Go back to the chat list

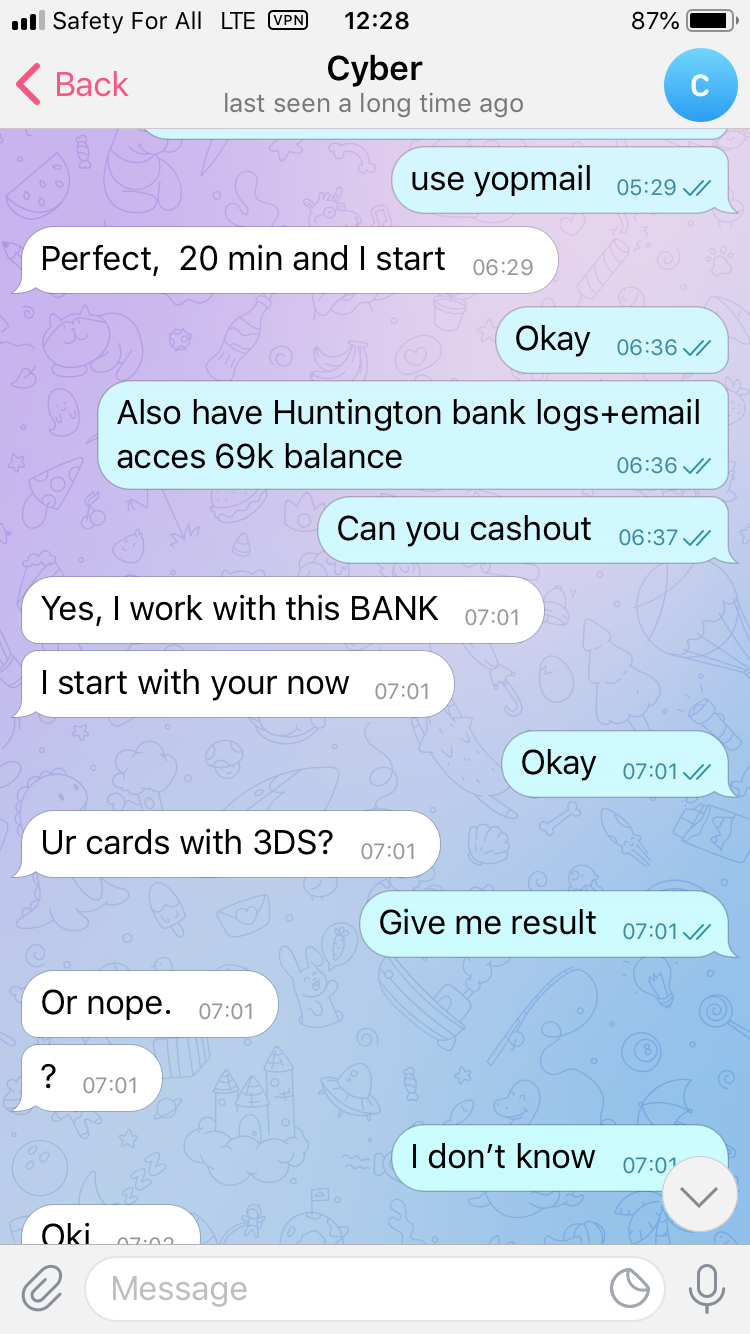72,85
